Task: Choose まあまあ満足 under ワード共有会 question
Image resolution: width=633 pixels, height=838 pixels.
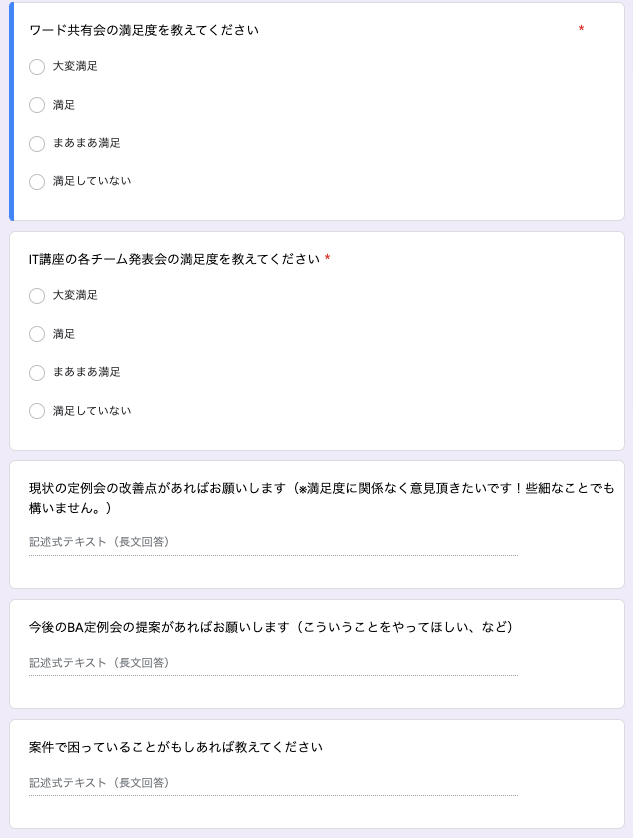Action: [x=37, y=143]
